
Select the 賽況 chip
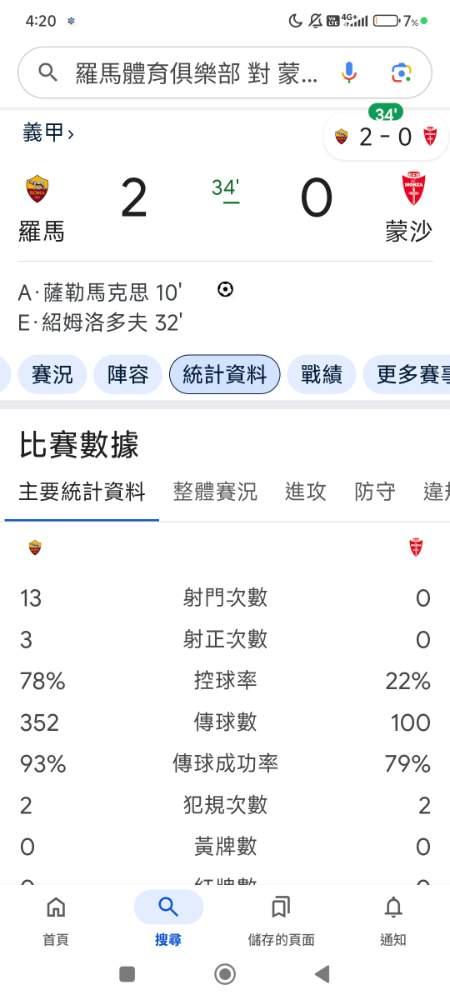[x=52, y=374]
